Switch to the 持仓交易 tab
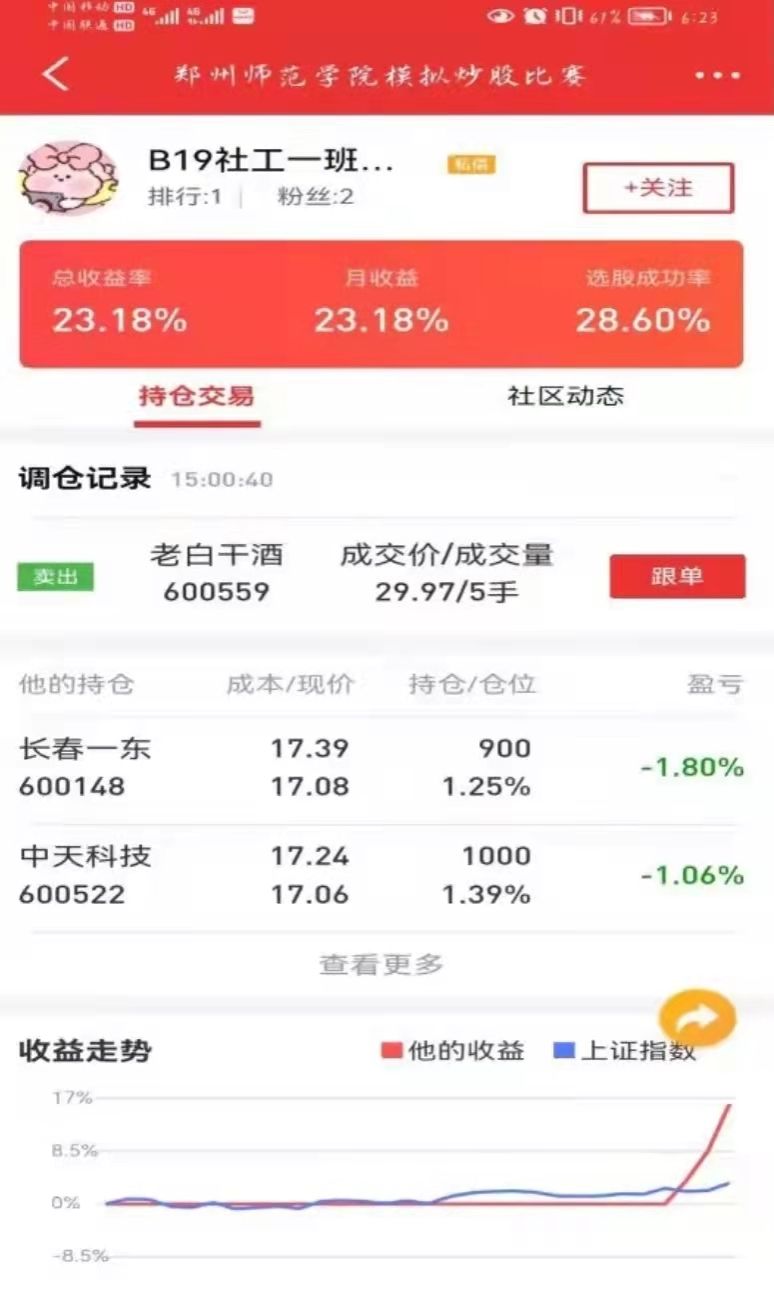This screenshot has height=1289, width=774. click(x=196, y=396)
